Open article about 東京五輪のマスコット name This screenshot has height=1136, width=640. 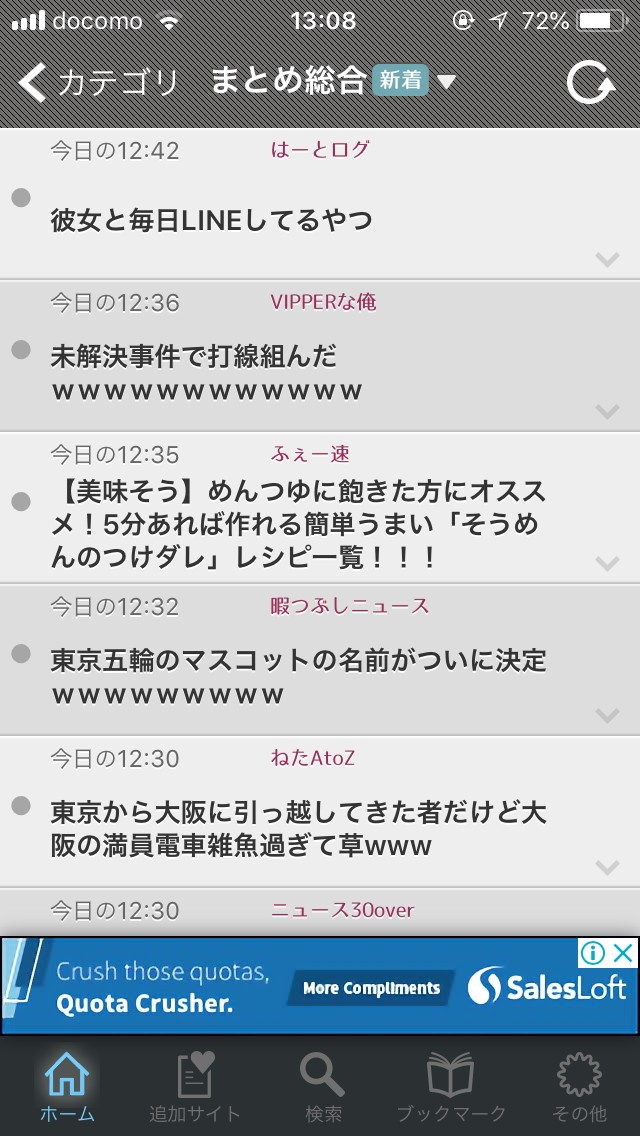298,675
